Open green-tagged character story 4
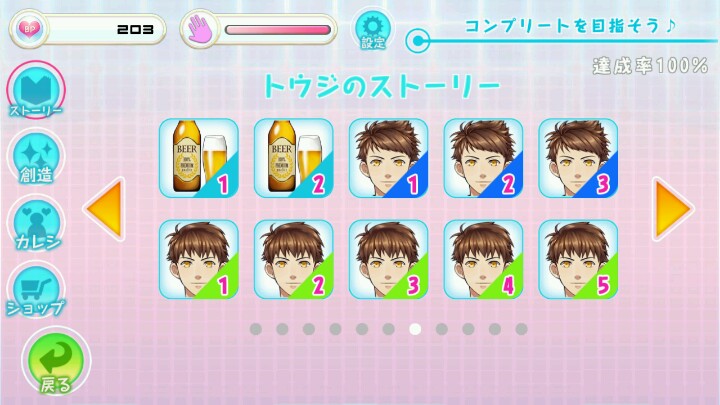 pos(484,259)
